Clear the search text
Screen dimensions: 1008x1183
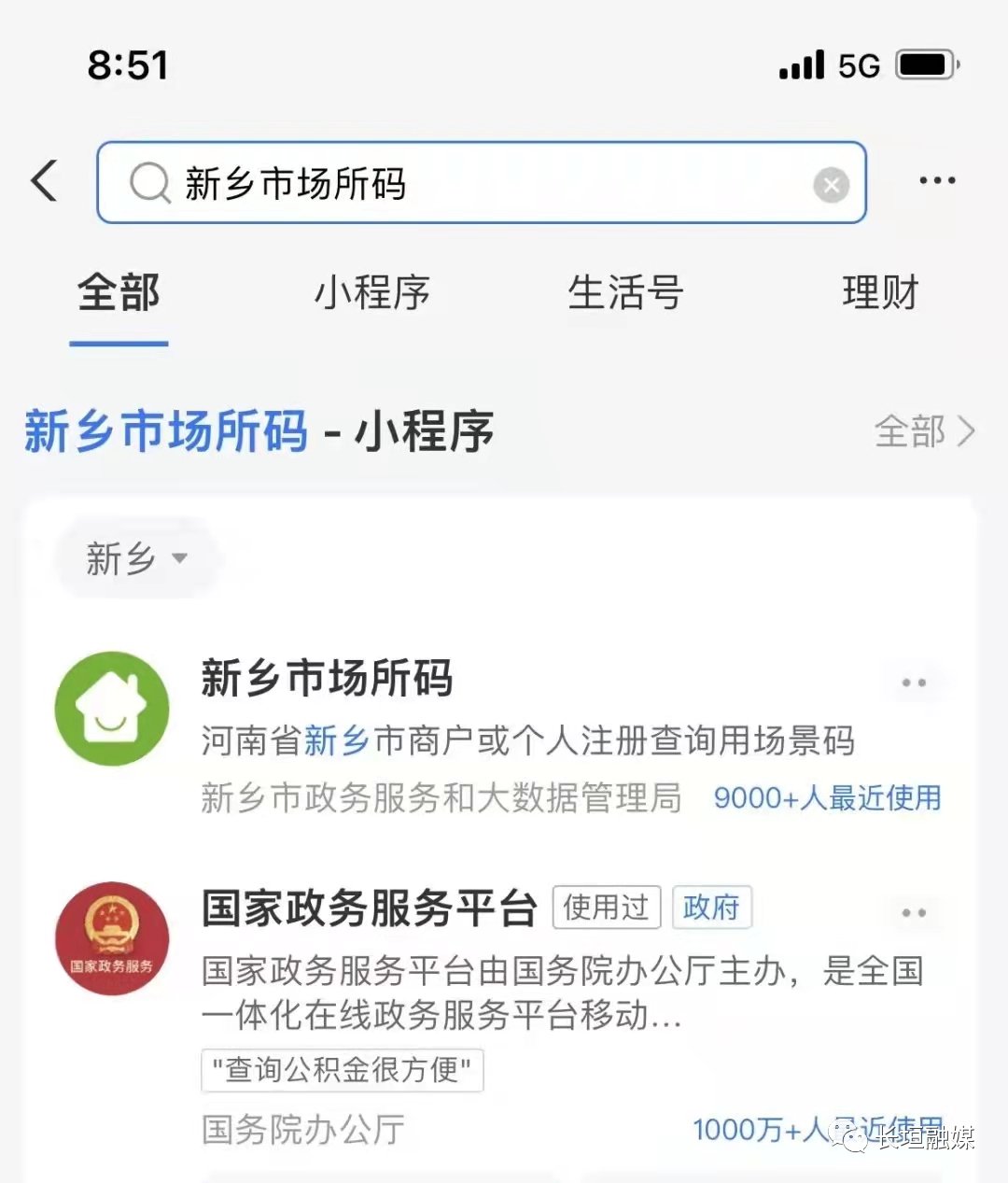[x=831, y=185]
